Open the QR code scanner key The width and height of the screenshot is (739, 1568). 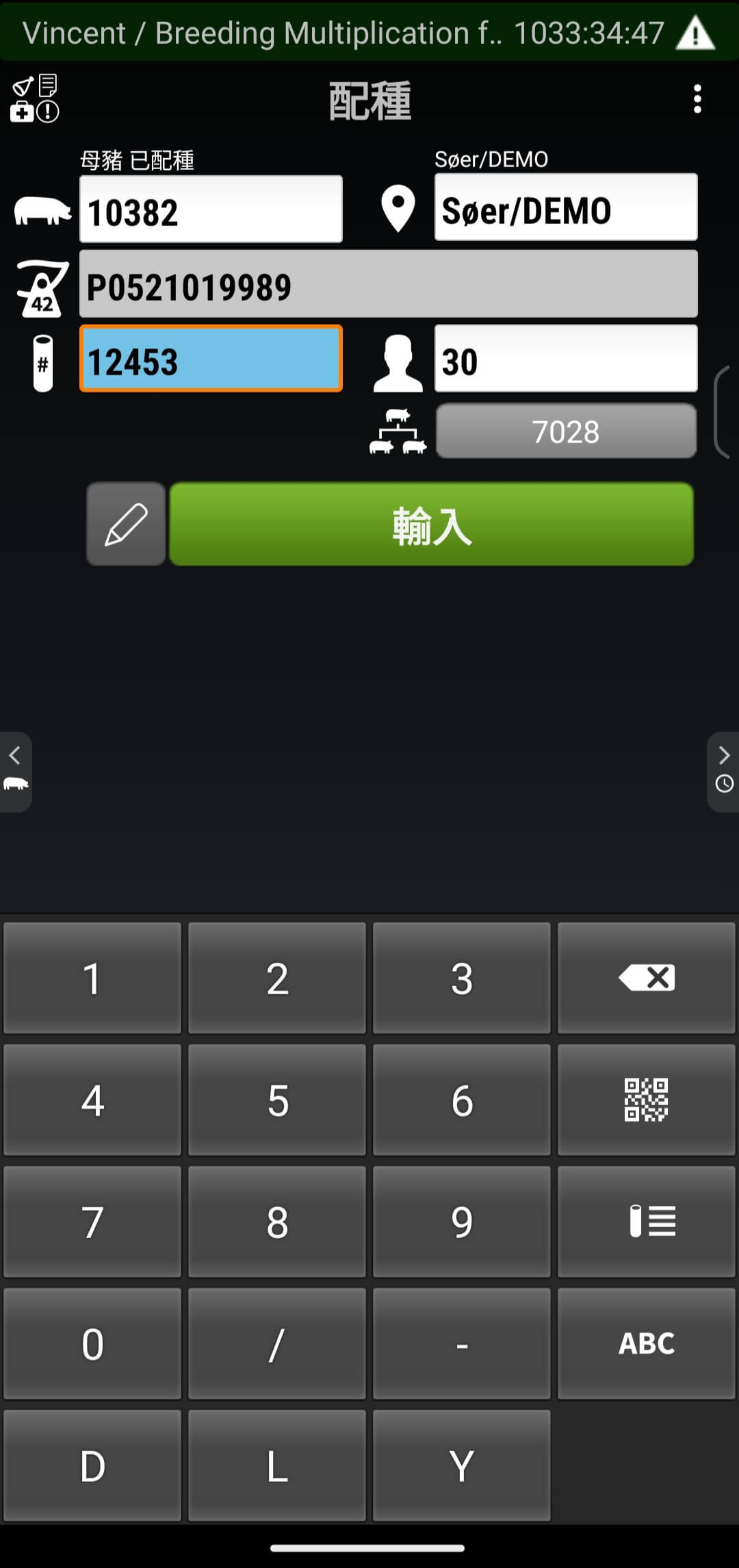point(646,1100)
